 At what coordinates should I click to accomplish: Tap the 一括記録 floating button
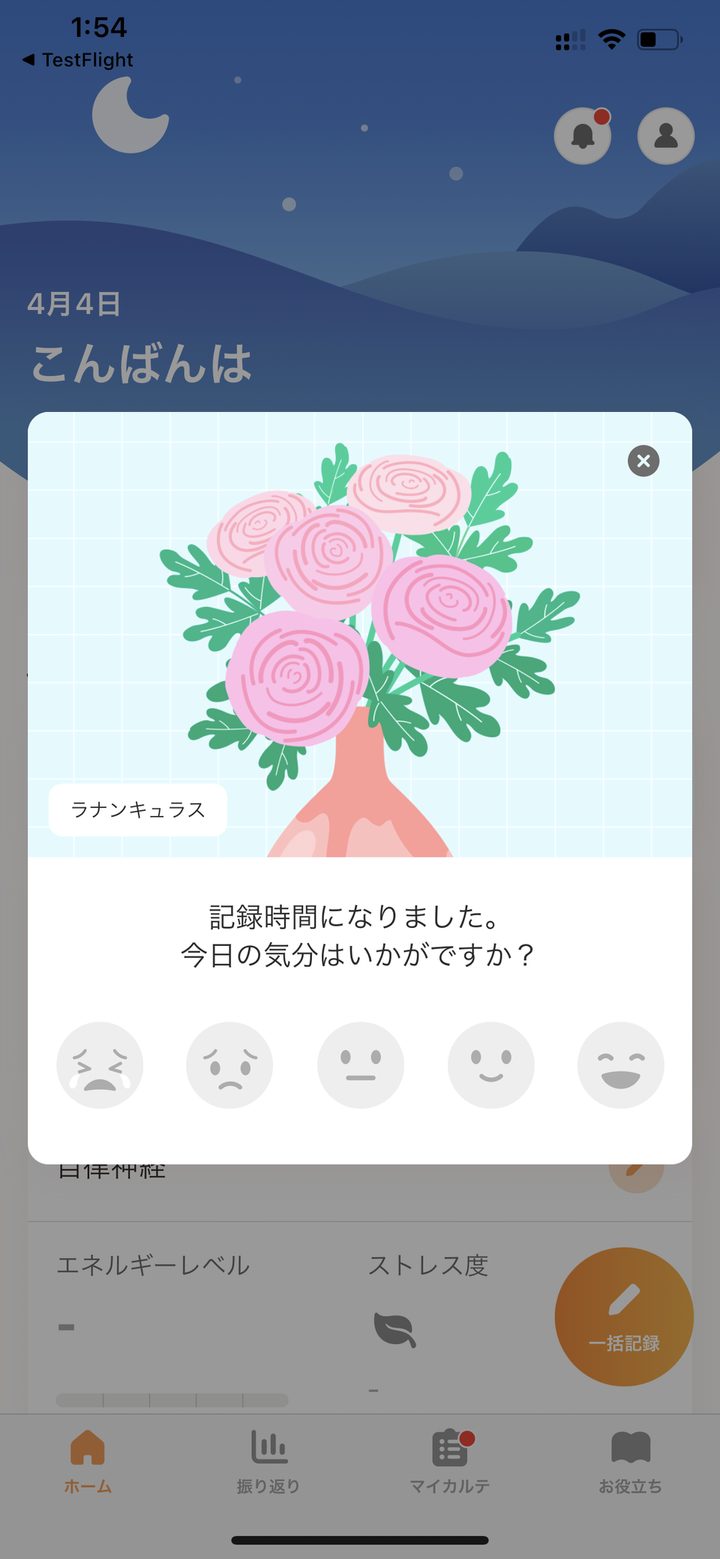624,1316
